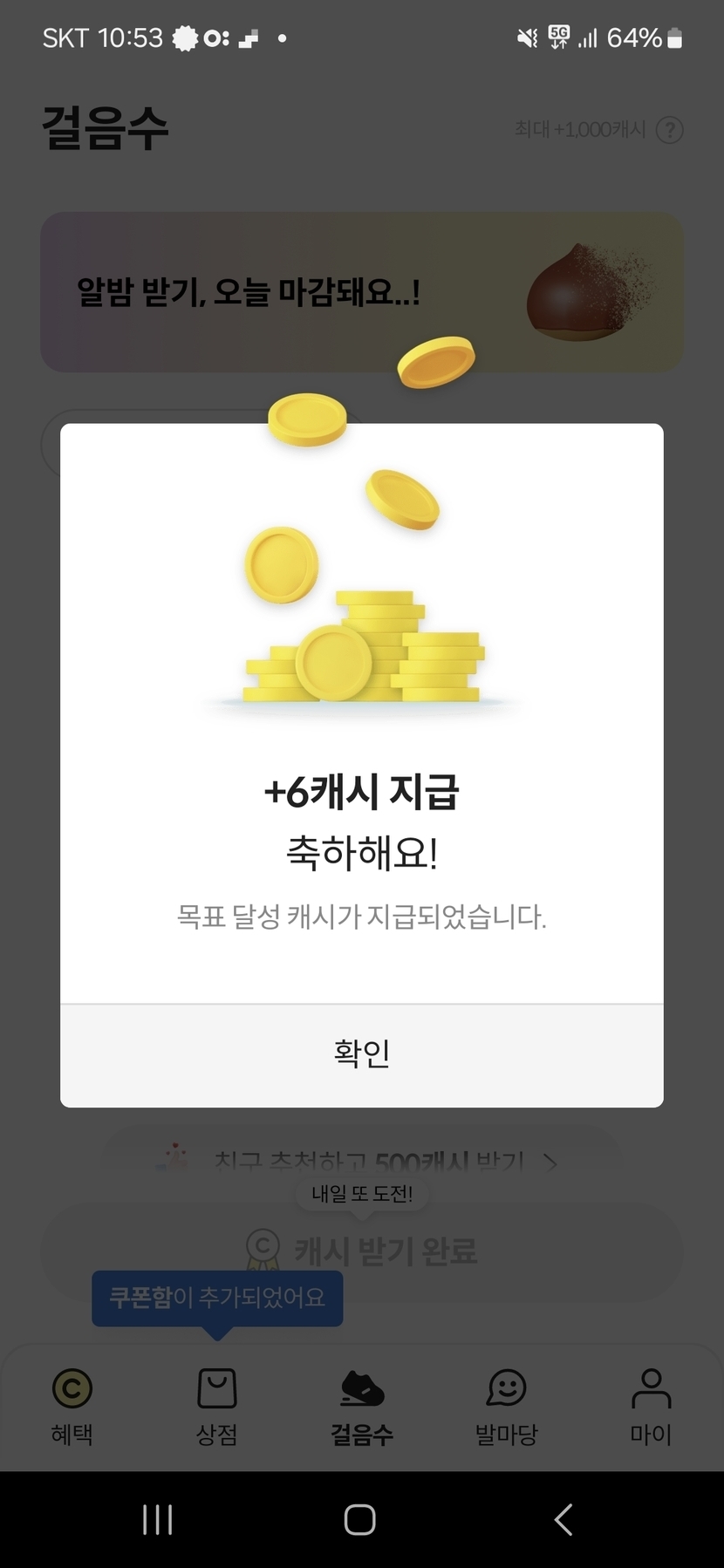Tap the system back button
Screen dimensions: 724x1568
pyautogui.click(x=563, y=1519)
